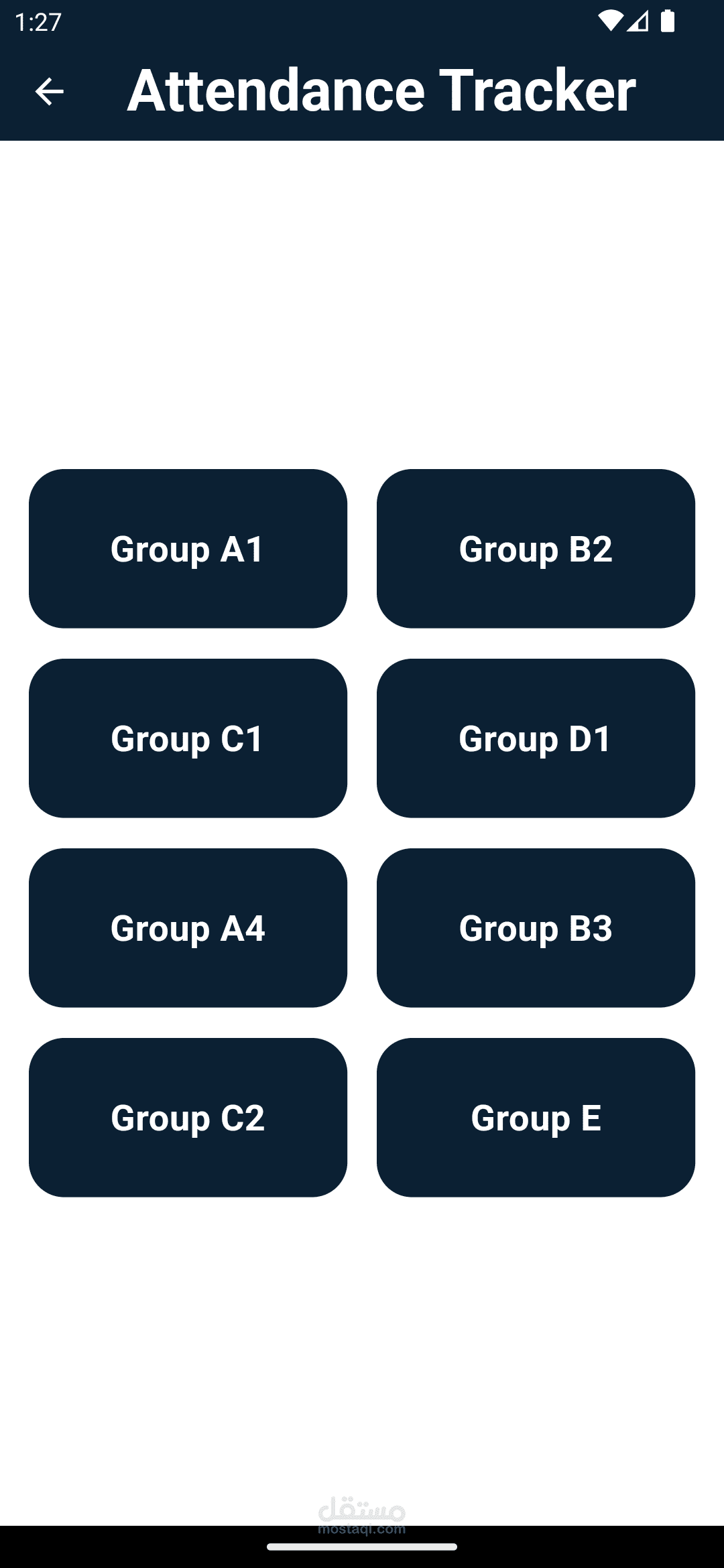Select the Group B2 button
The width and height of the screenshot is (724, 1568).
(536, 549)
